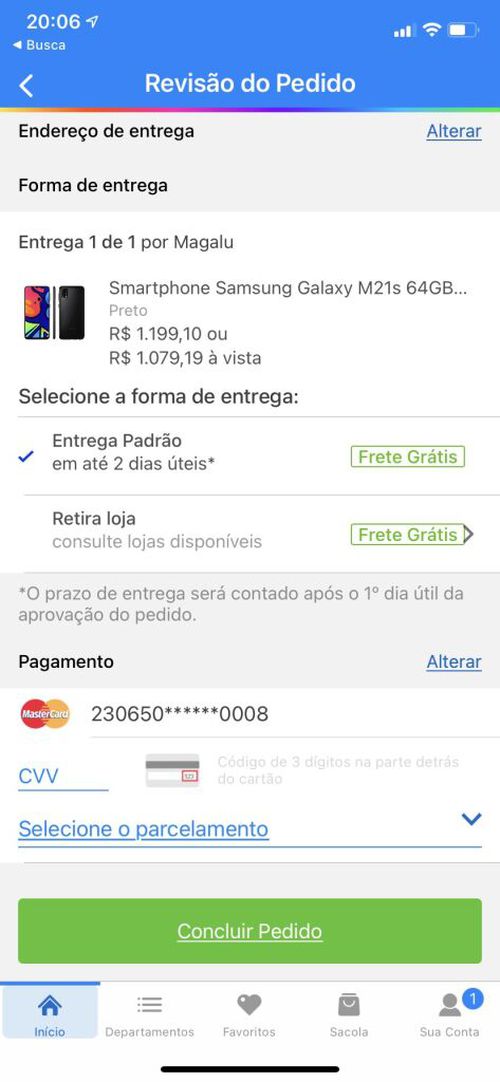The width and height of the screenshot is (500, 1082).
Task: Open the Departamentos tab
Action: pos(150,1014)
